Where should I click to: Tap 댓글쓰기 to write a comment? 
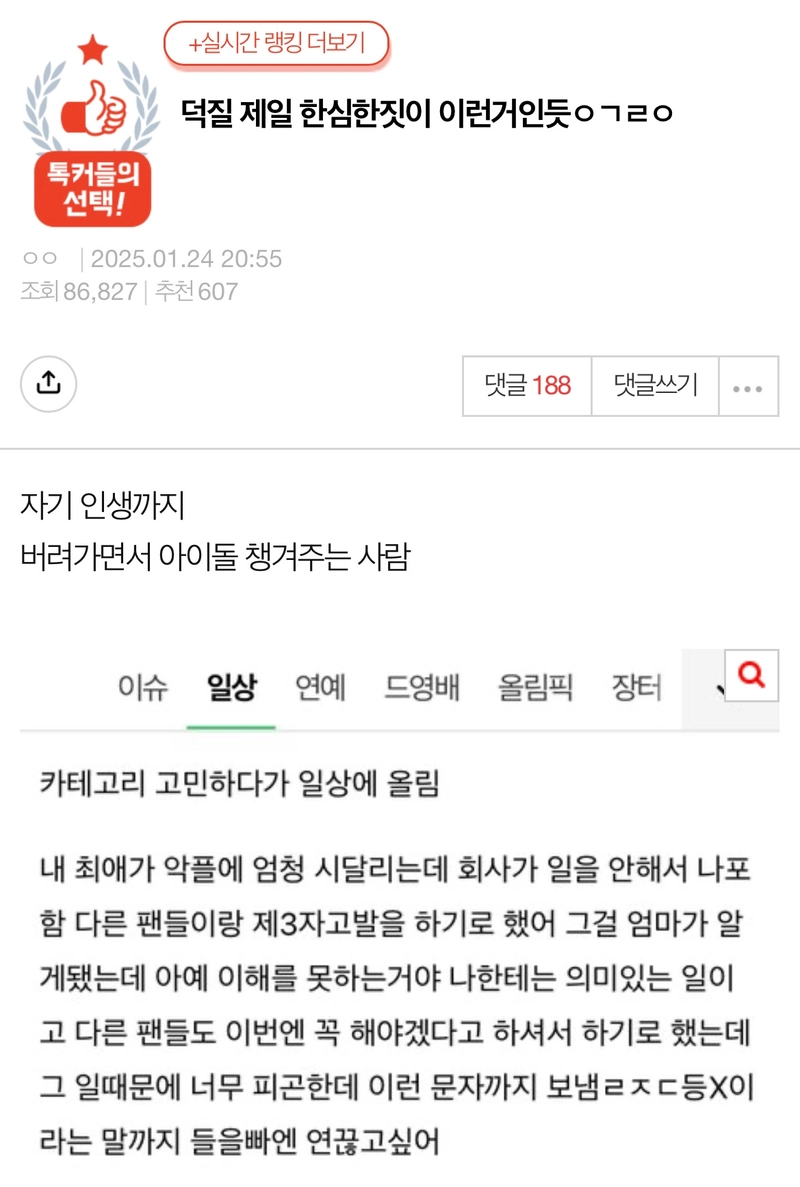[656, 386]
